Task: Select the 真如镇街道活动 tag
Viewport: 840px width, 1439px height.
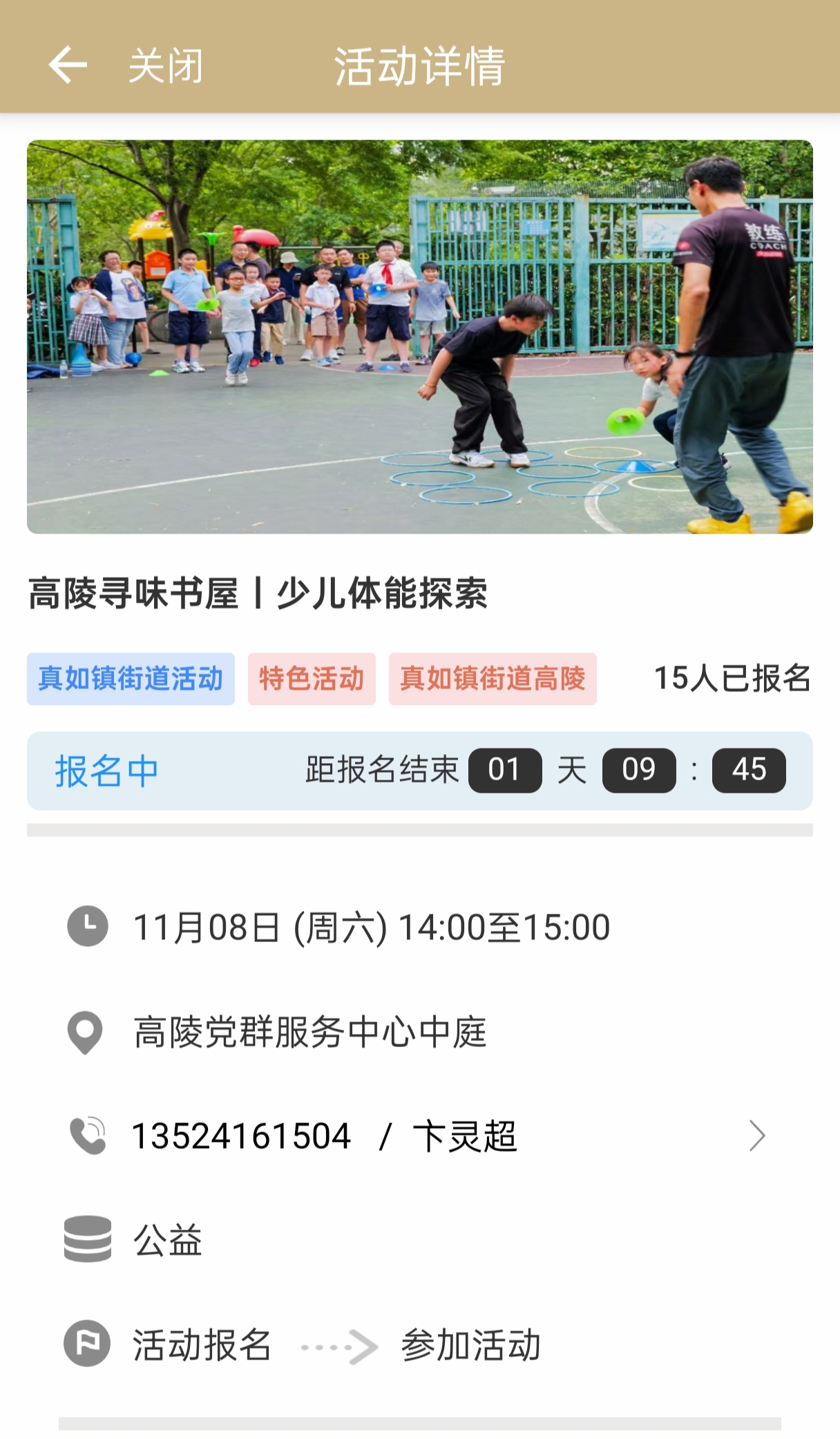Action: tap(131, 679)
